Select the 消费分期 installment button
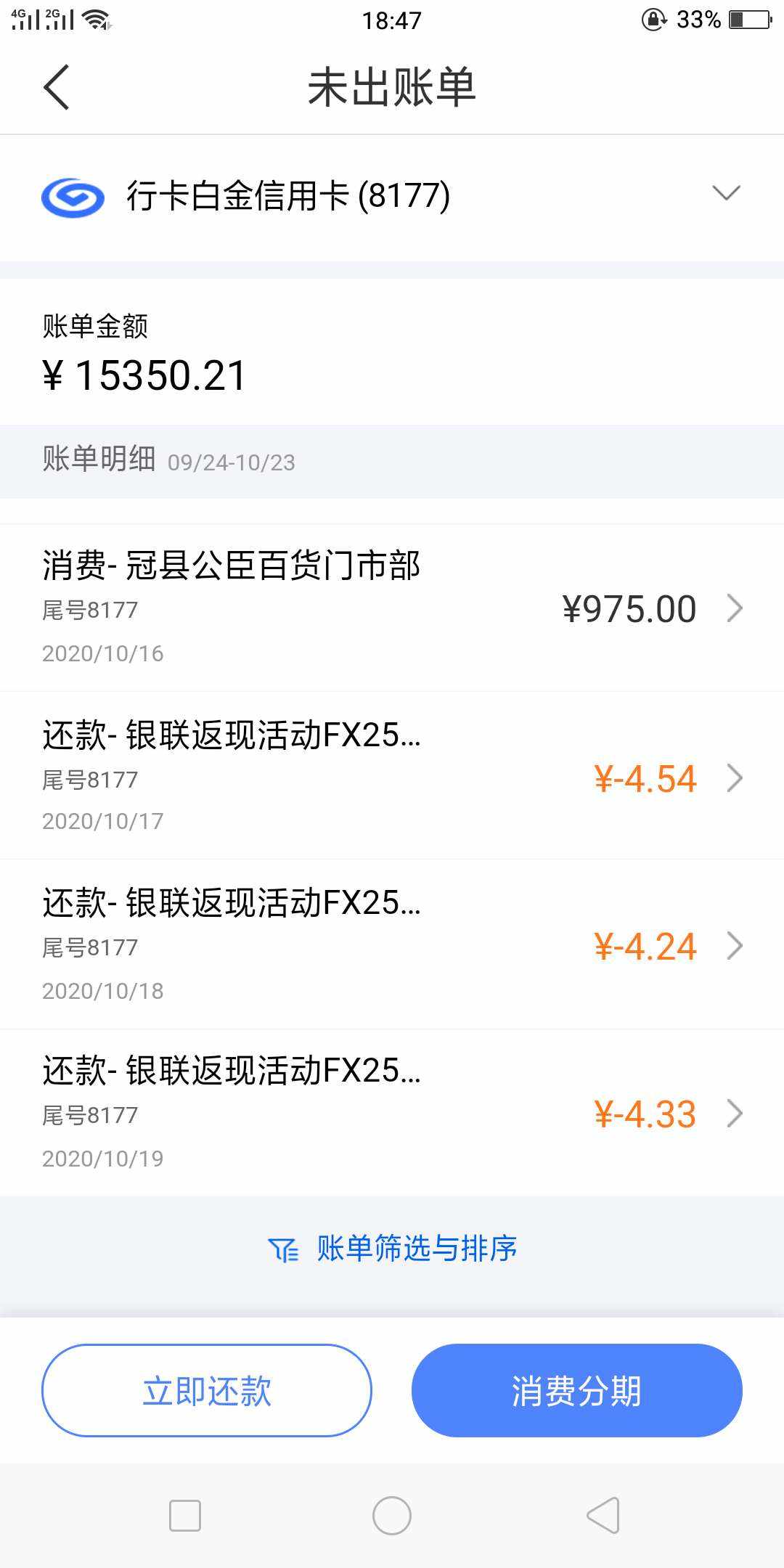Image resolution: width=784 pixels, height=1568 pixels. (577, 1390)
